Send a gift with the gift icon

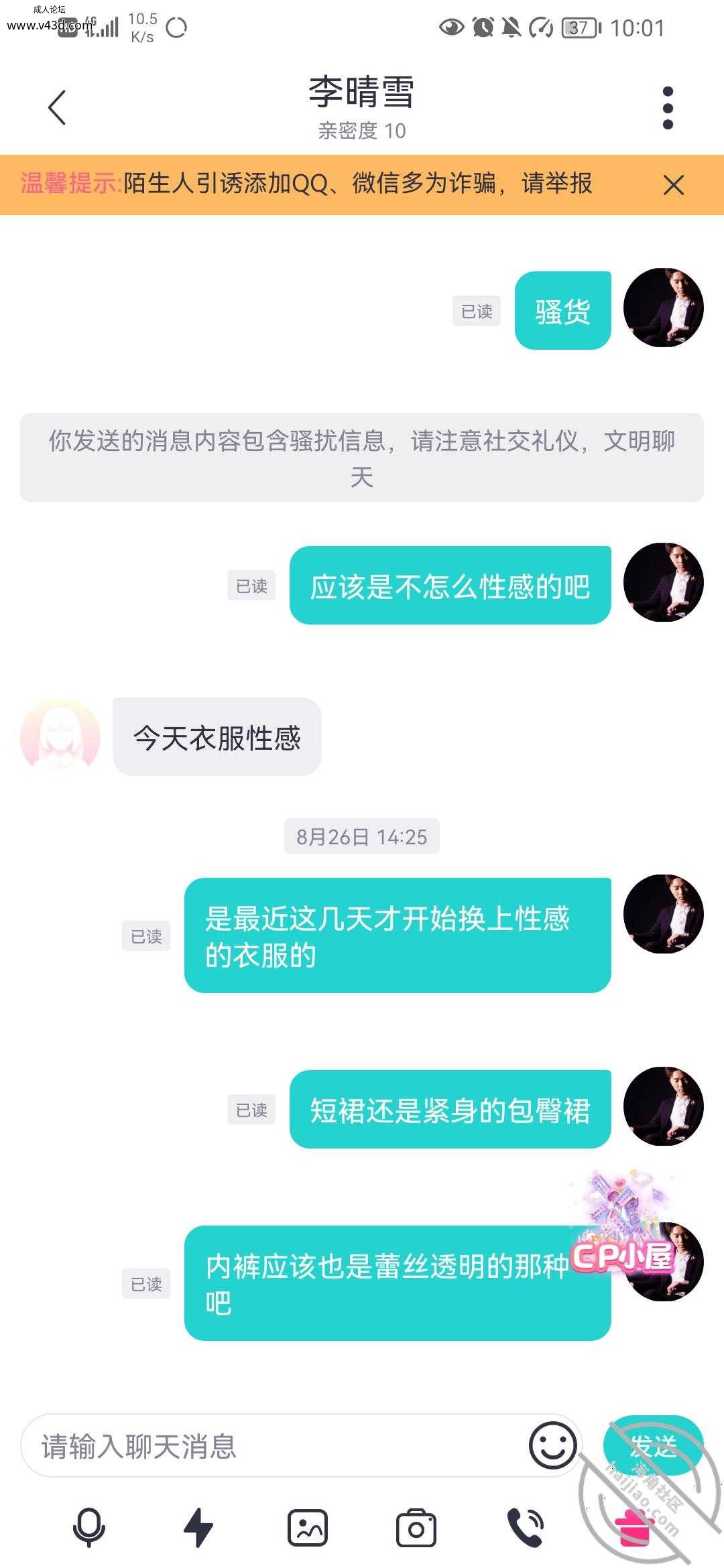click(634, 1528)
